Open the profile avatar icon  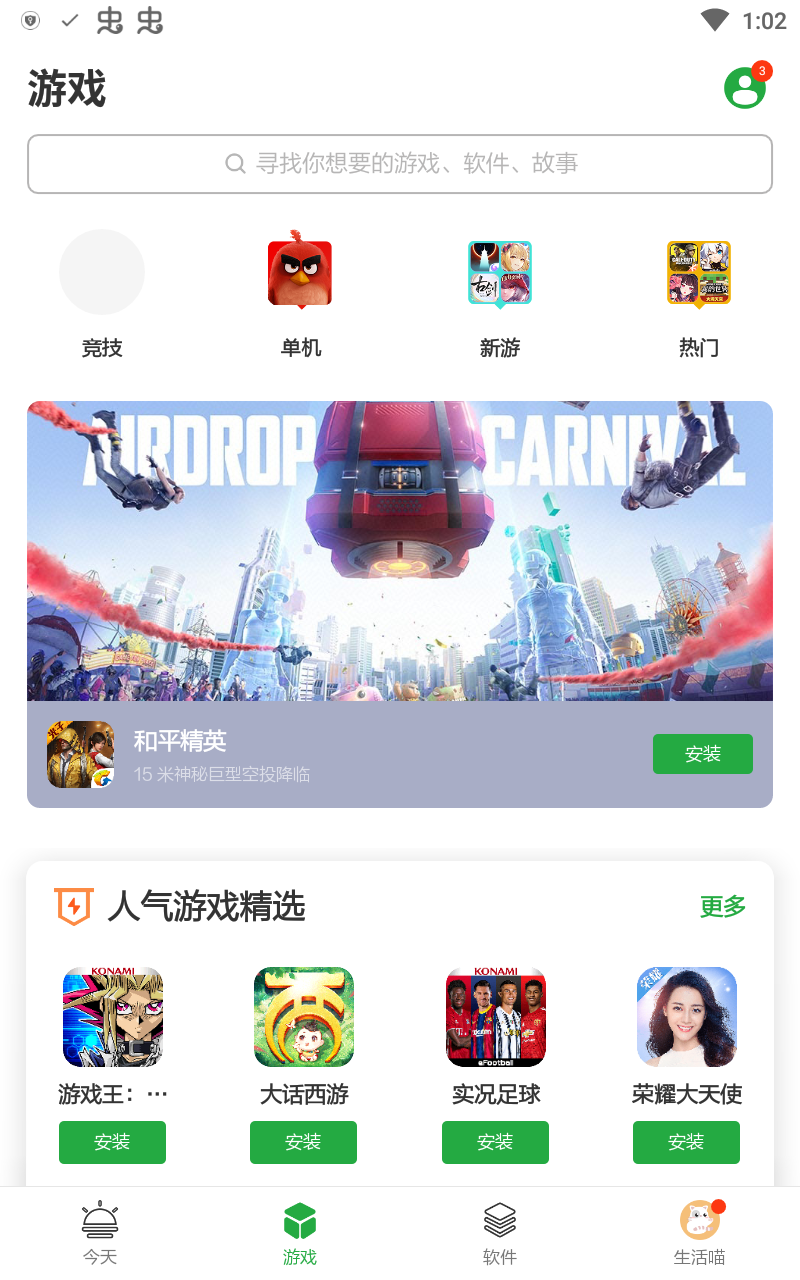[x=745, y=88]
